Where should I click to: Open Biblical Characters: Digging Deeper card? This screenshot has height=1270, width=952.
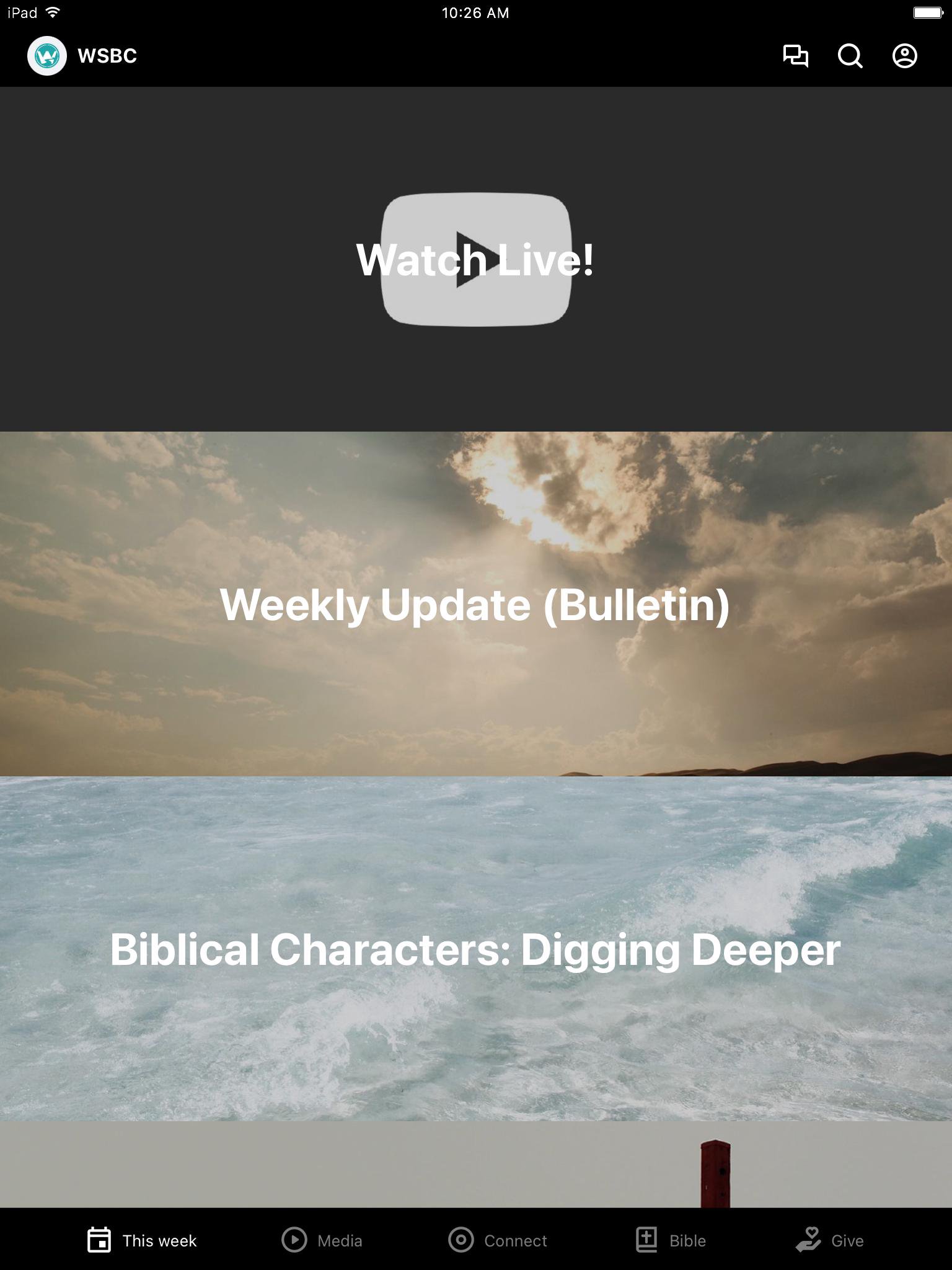(476, 949)
